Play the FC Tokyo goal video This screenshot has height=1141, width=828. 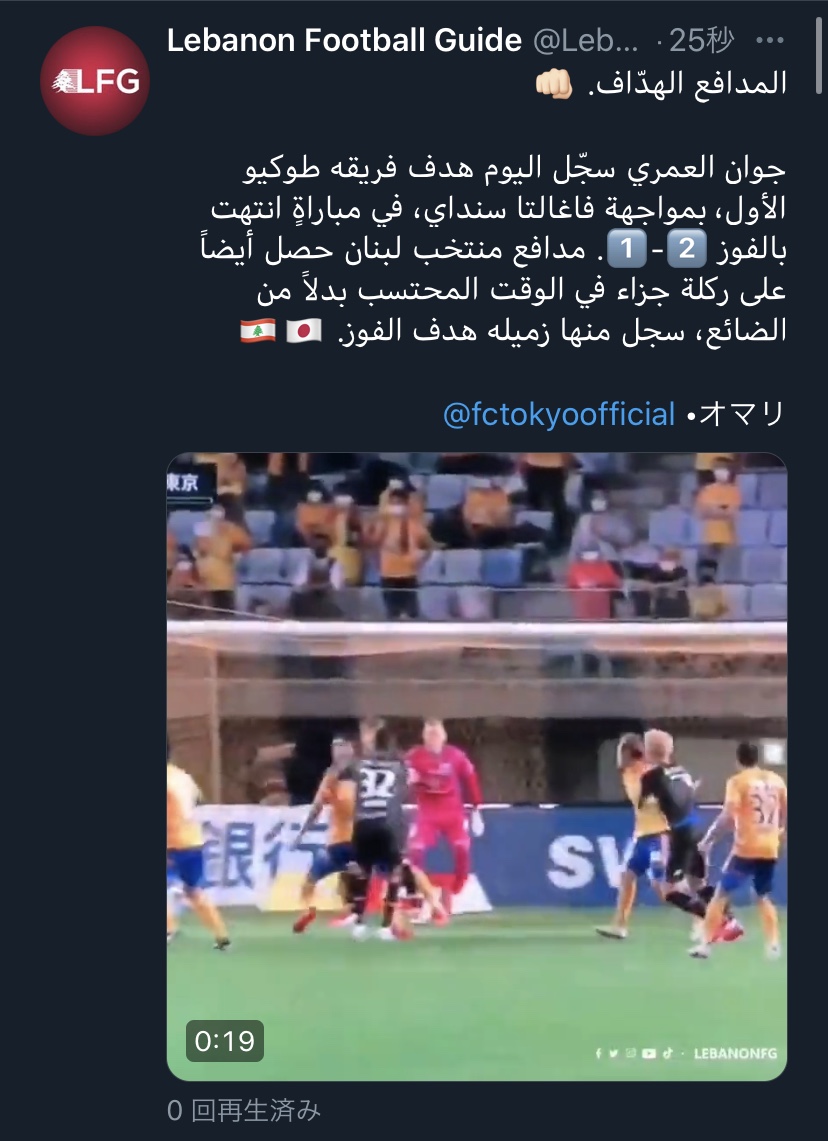coord(477,765)
